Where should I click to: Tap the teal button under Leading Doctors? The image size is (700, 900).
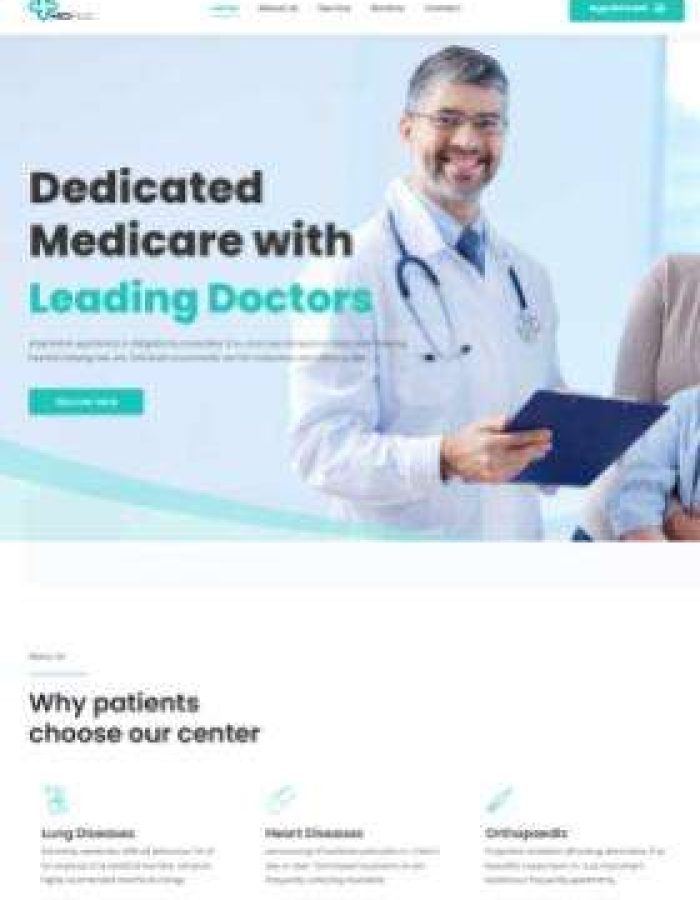click(x=86, y=402)
